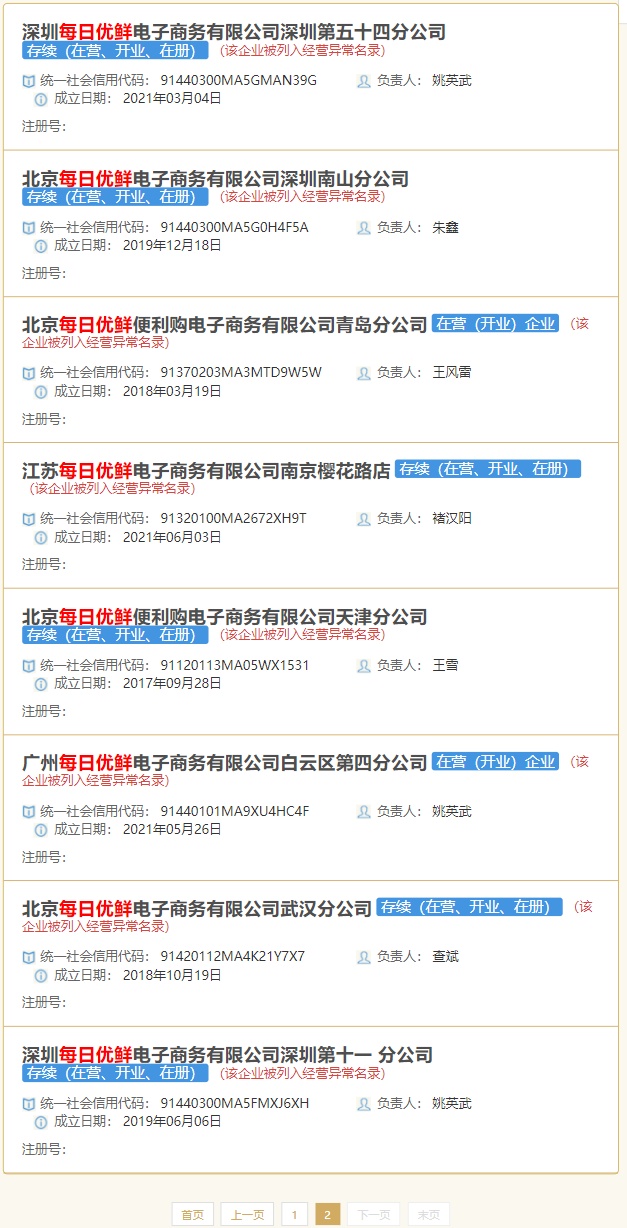Select 江苏每日优鲜 南京樱花路店 result
The height and width of the screenshot is (1228, 627).
click(x=206, y=471)
